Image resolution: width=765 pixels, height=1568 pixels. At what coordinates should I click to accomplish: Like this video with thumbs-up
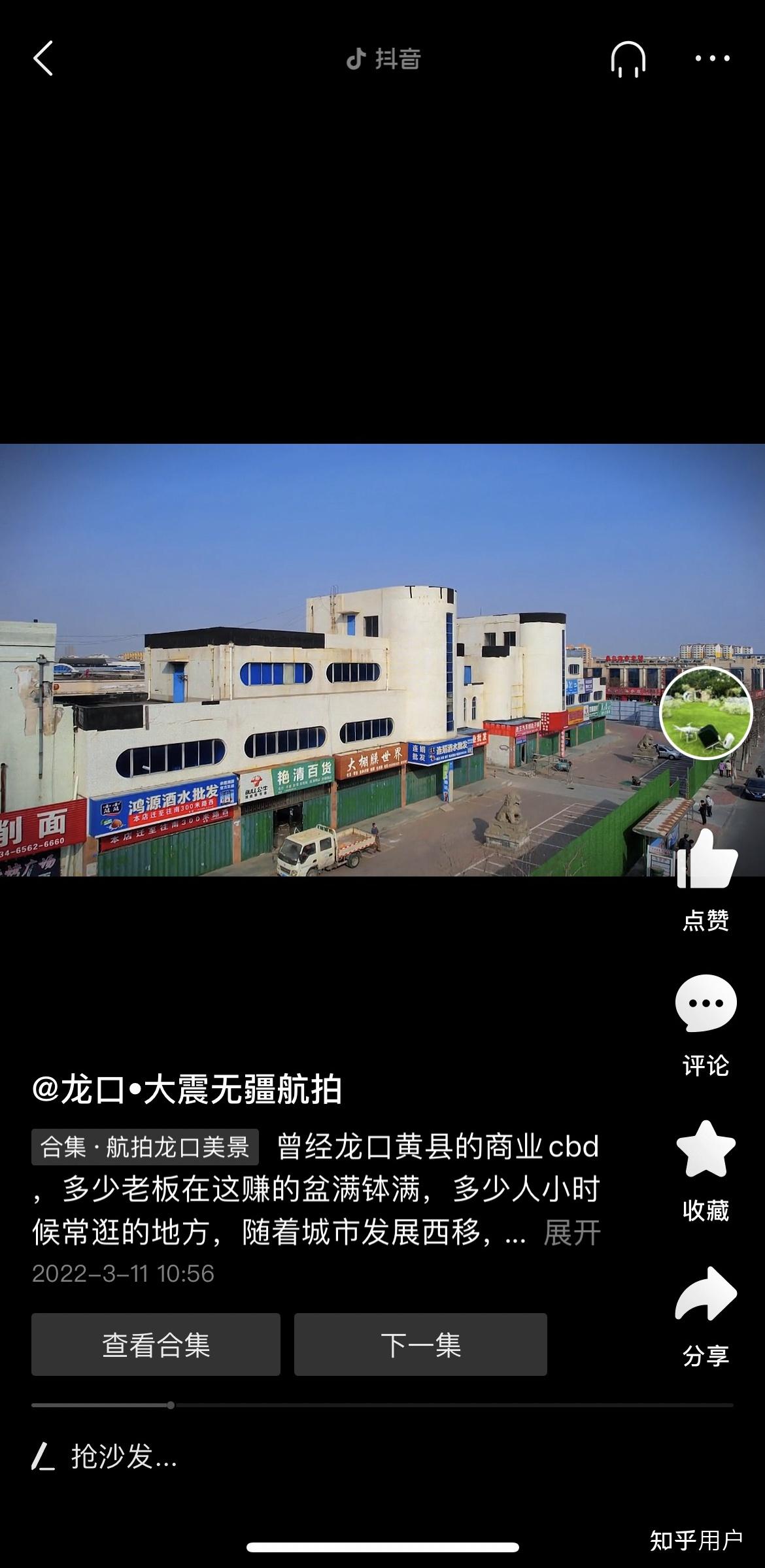(706, 860)
